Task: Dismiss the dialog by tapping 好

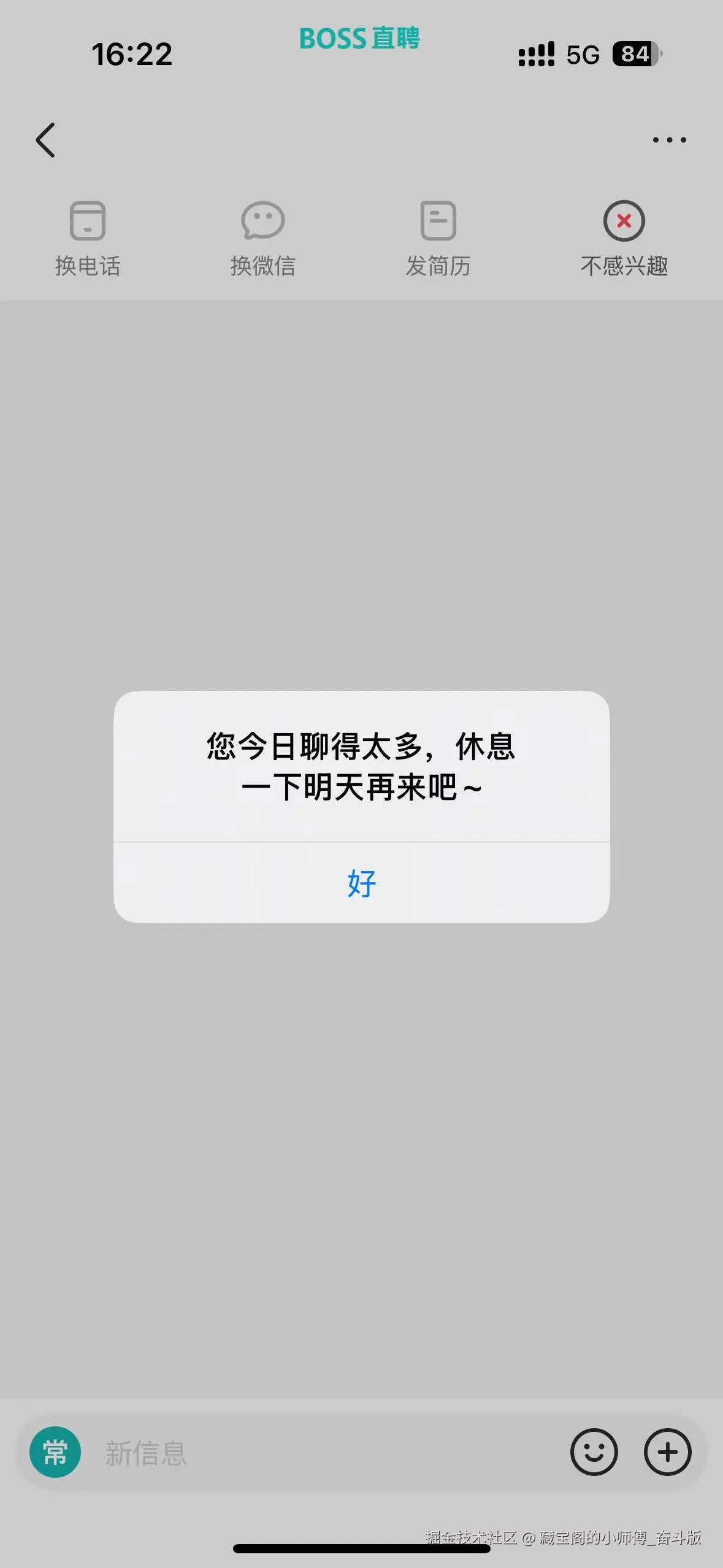Action: coord(361,883)
